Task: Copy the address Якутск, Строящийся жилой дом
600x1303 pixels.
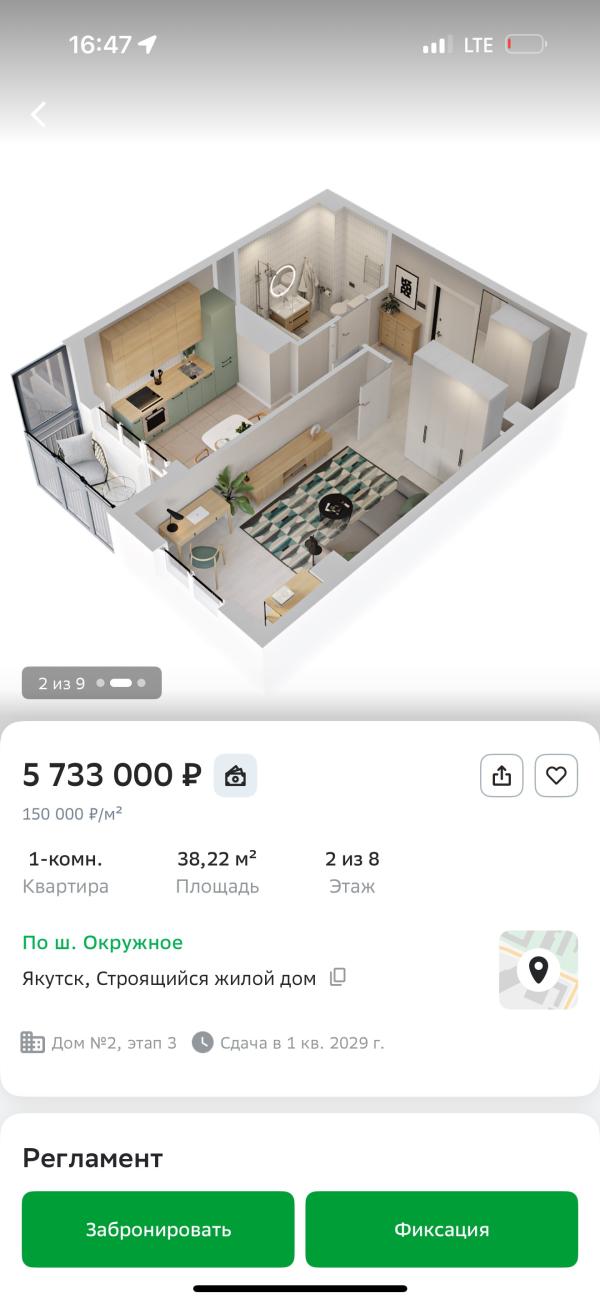Action: point(338,977)
